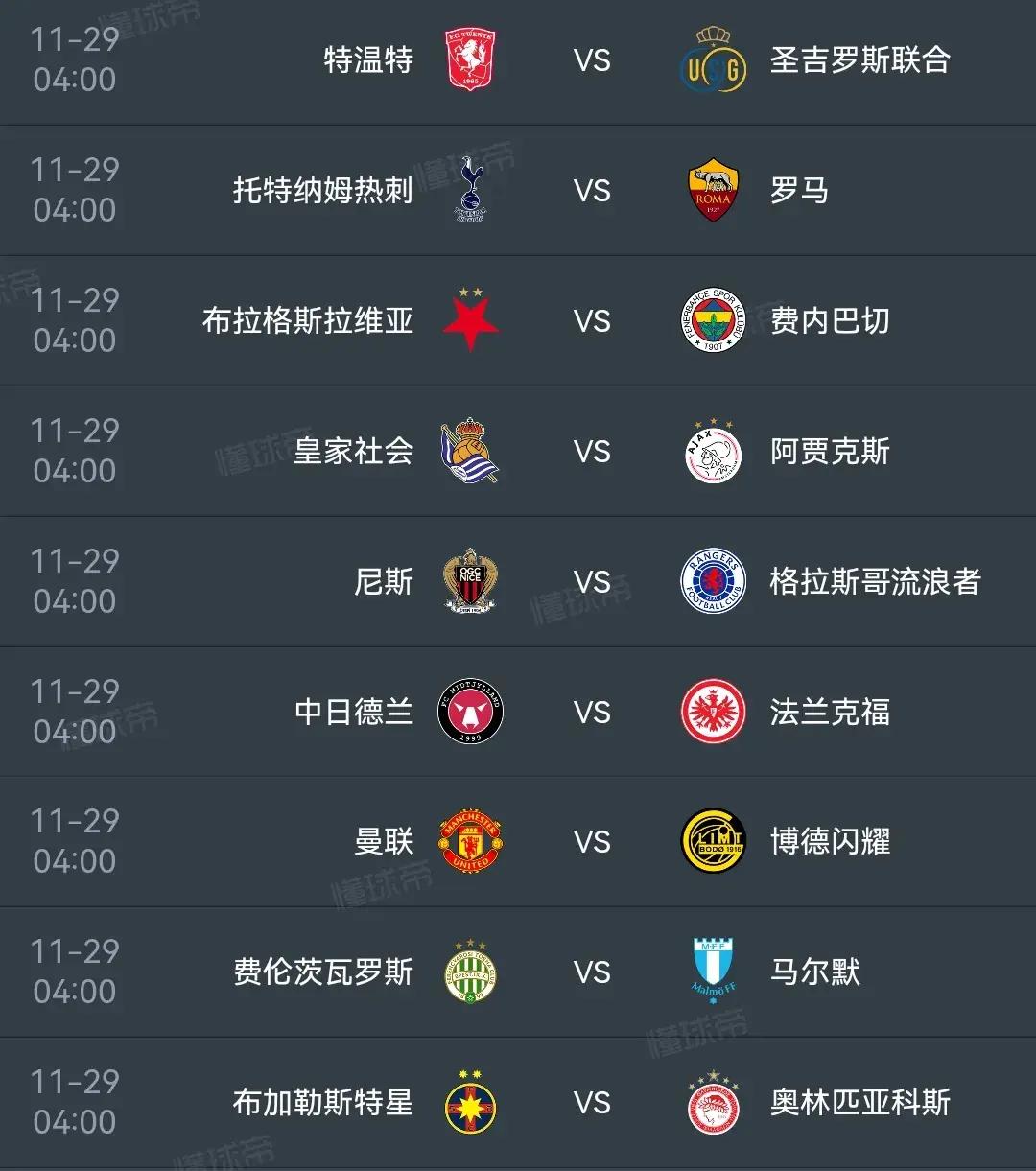This screenshot has height=1171, width=1036.
Task: Open the Manchester United crest
Action: [470, 842]
